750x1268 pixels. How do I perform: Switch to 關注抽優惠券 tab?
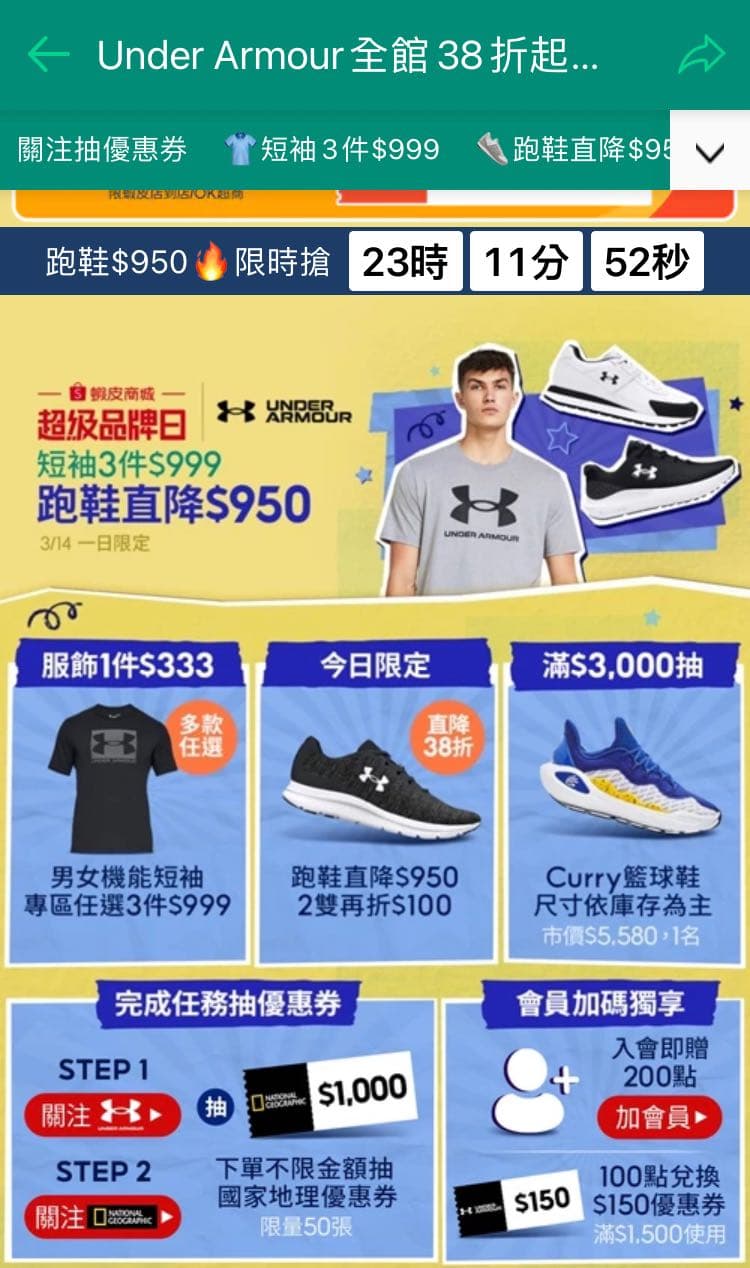tap(102, 150)
